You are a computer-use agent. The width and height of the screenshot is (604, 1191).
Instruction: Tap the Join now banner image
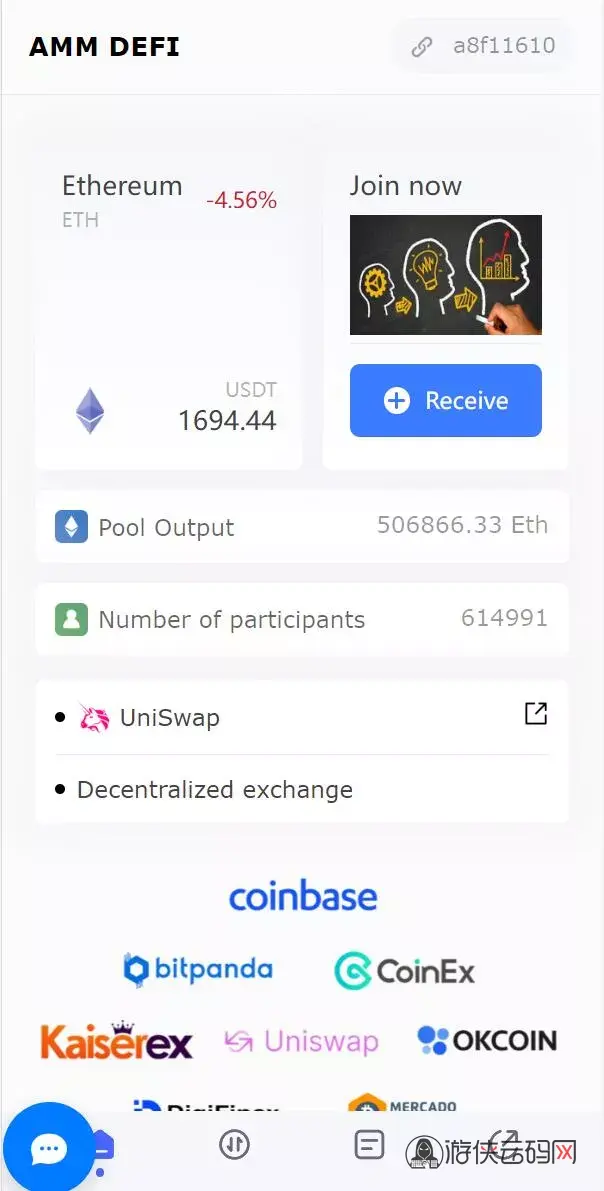coord(445,275)
